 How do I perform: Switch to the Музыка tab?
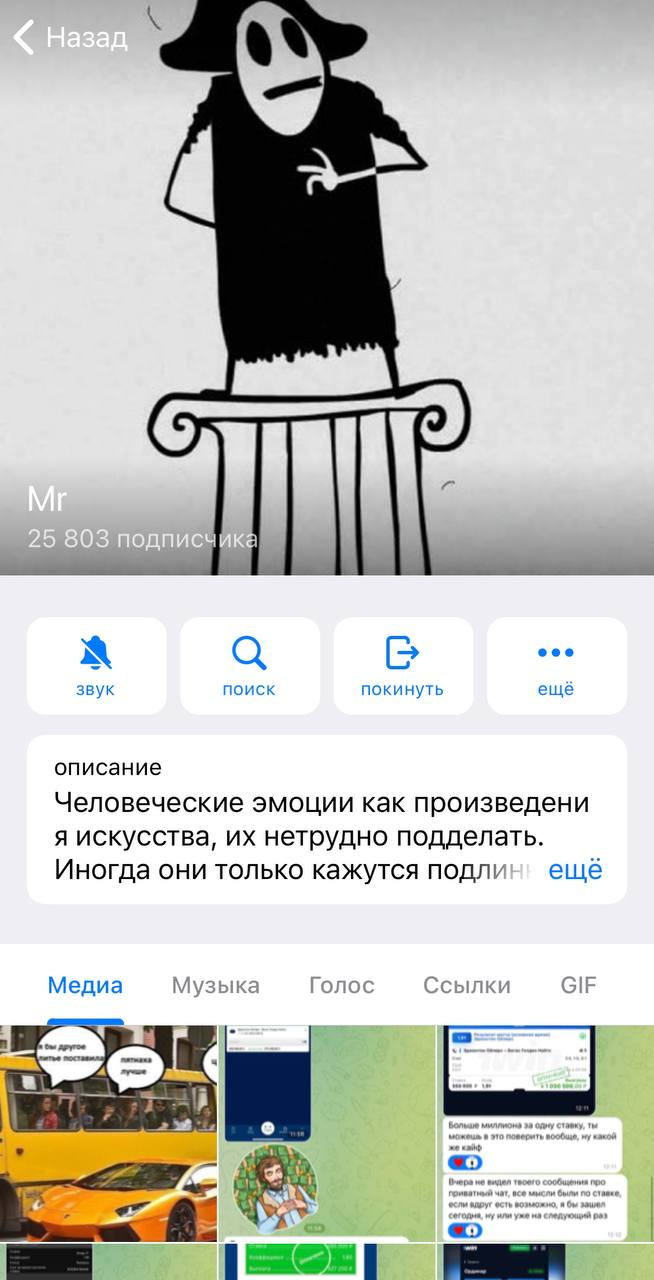[215, 985]
